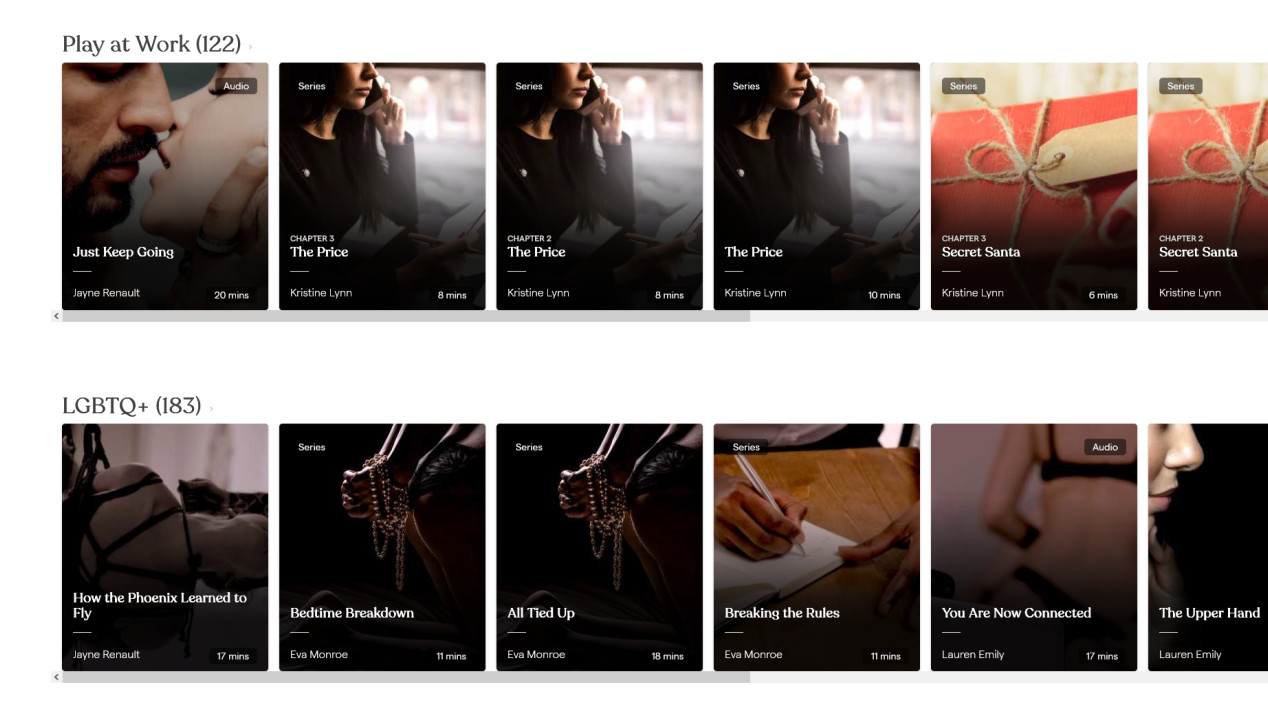Open the Bedtime Breakdown story
Viewport: 1268px width, 720px height.
click(x=382, y=547)
